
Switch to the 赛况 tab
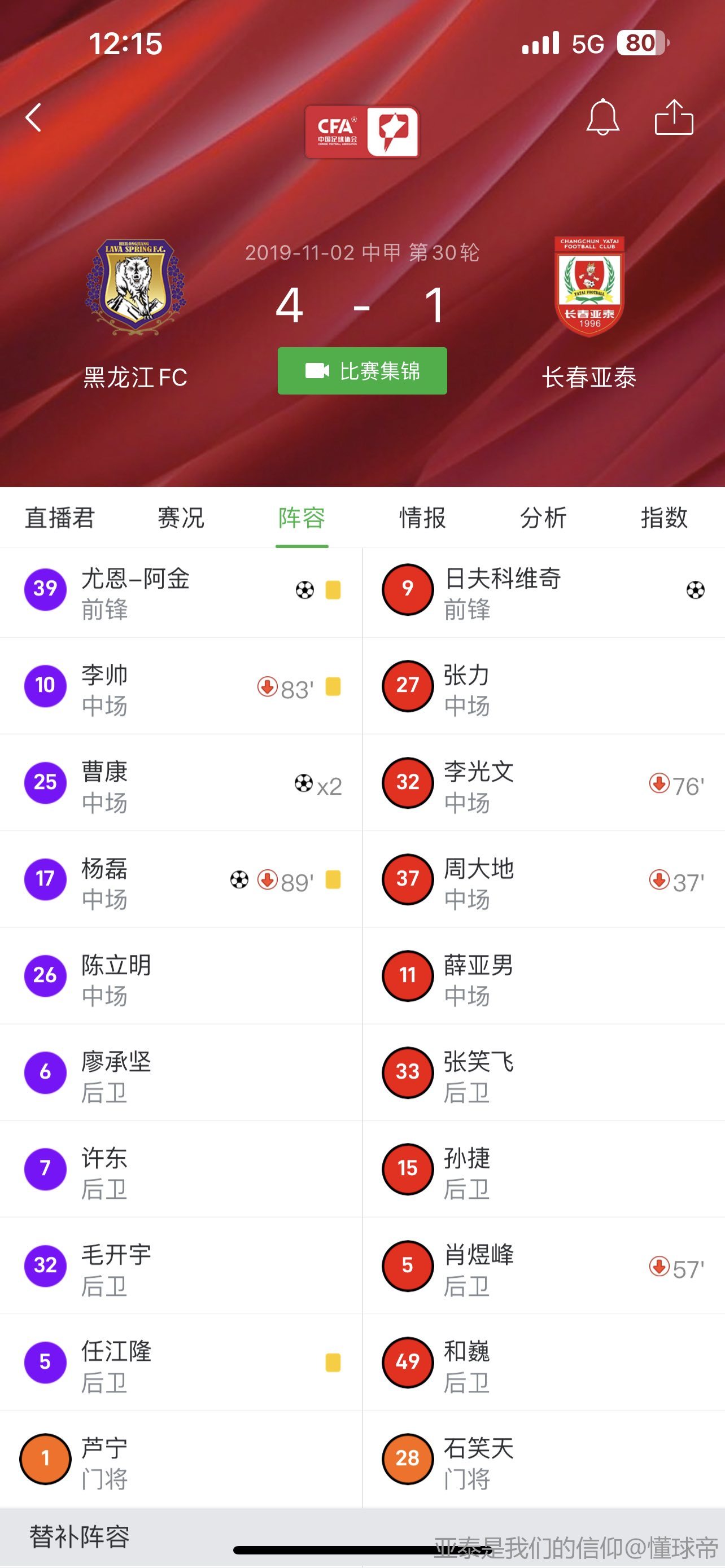coord(181,518)
